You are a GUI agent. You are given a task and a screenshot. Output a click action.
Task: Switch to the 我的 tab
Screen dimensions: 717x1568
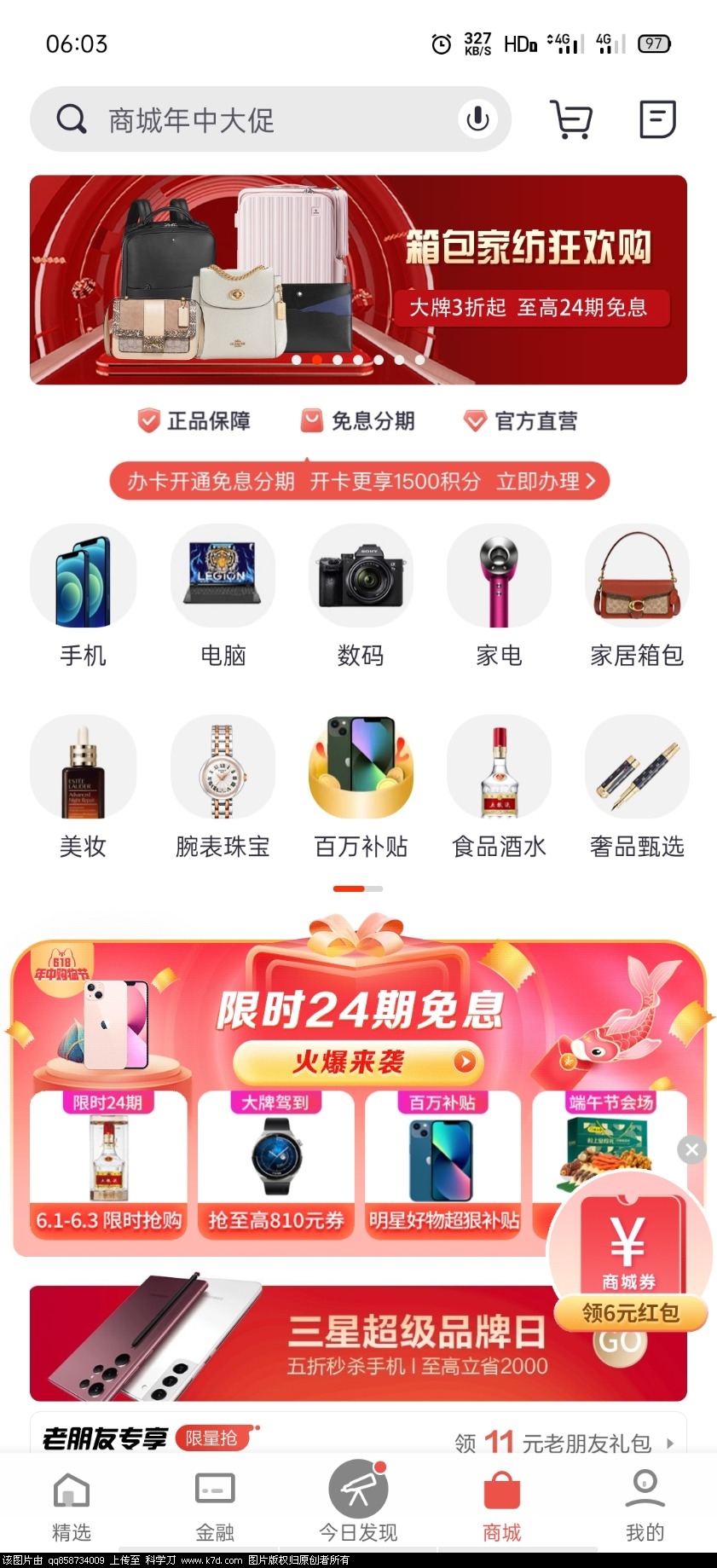point(645,1507)
